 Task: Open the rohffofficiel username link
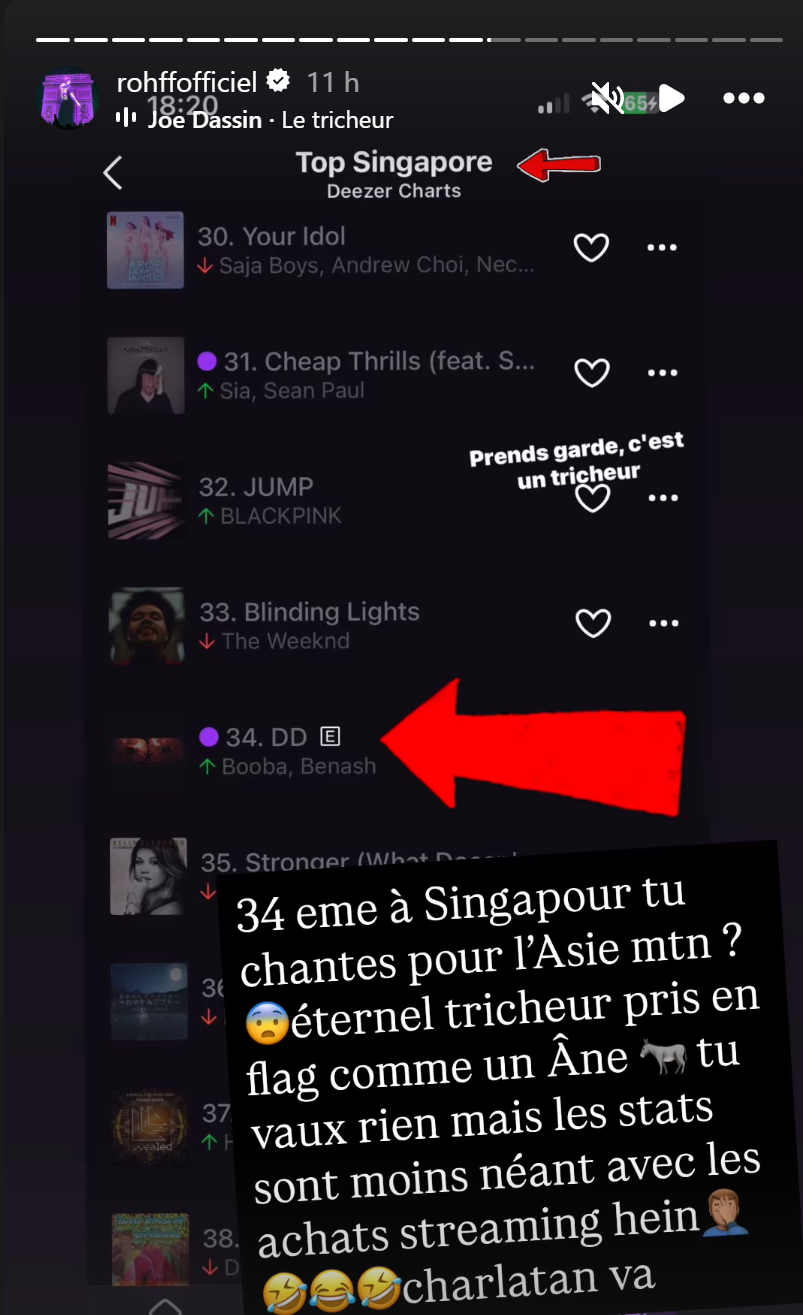coord(189,82)
